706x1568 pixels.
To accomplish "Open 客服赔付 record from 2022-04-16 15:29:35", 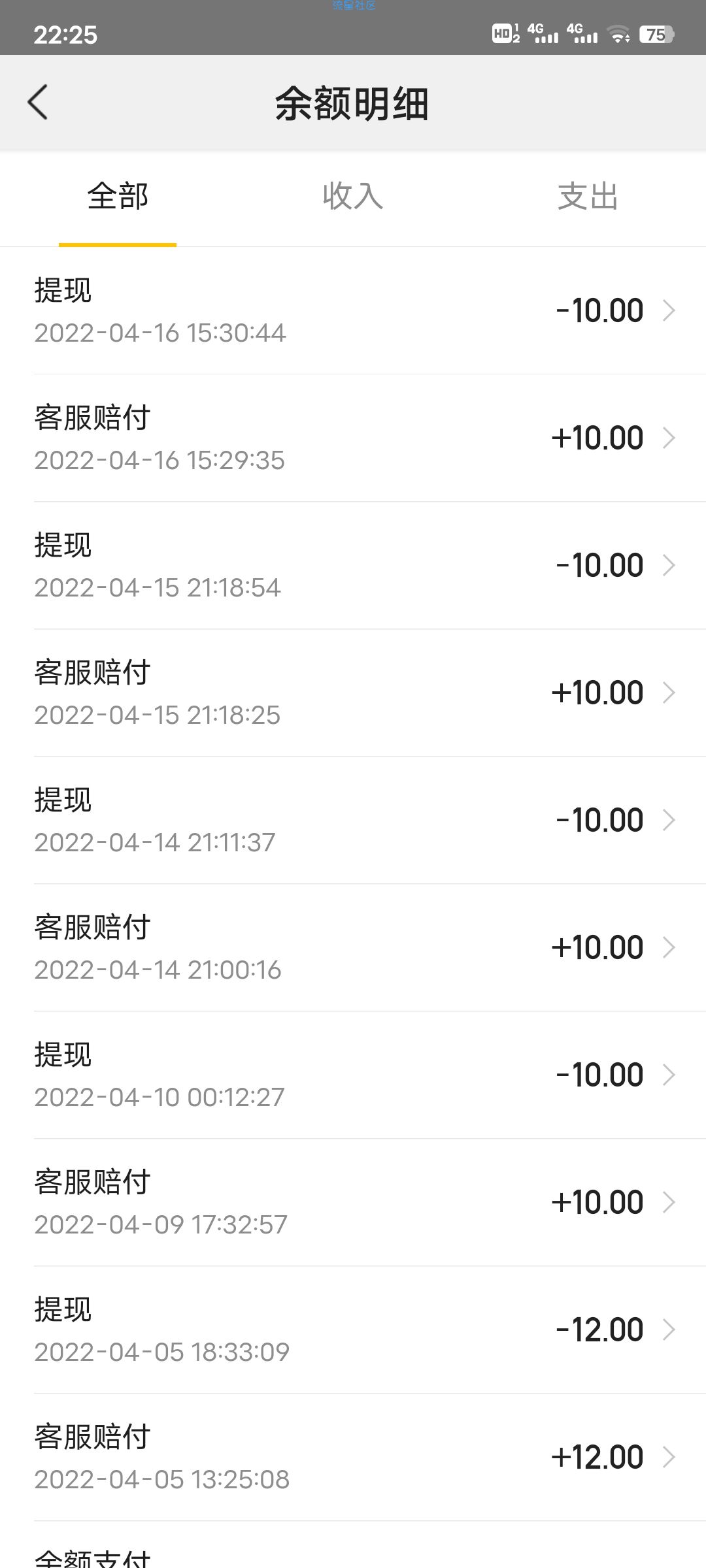I will pos(353,438).
